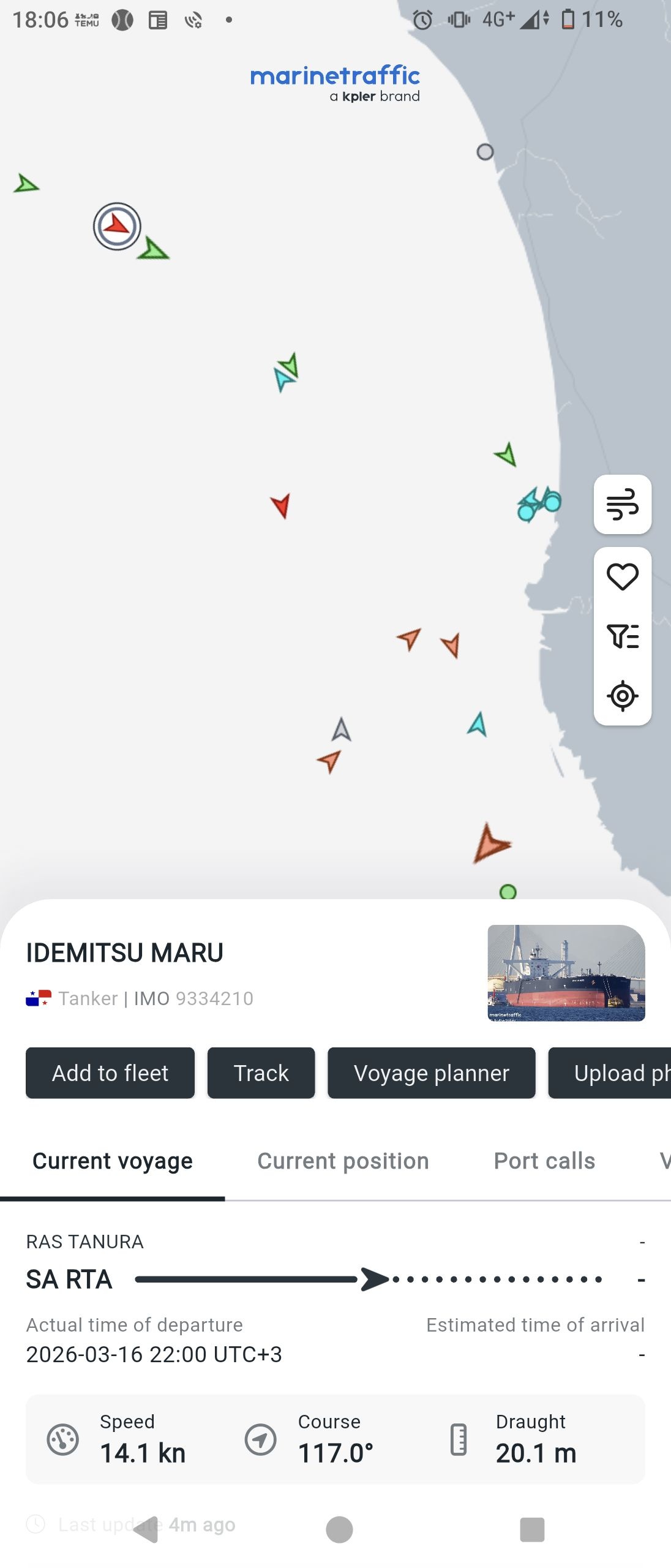Go back with the system back button
This screenshot has width=671, height=1568.
click(147, 1529)
